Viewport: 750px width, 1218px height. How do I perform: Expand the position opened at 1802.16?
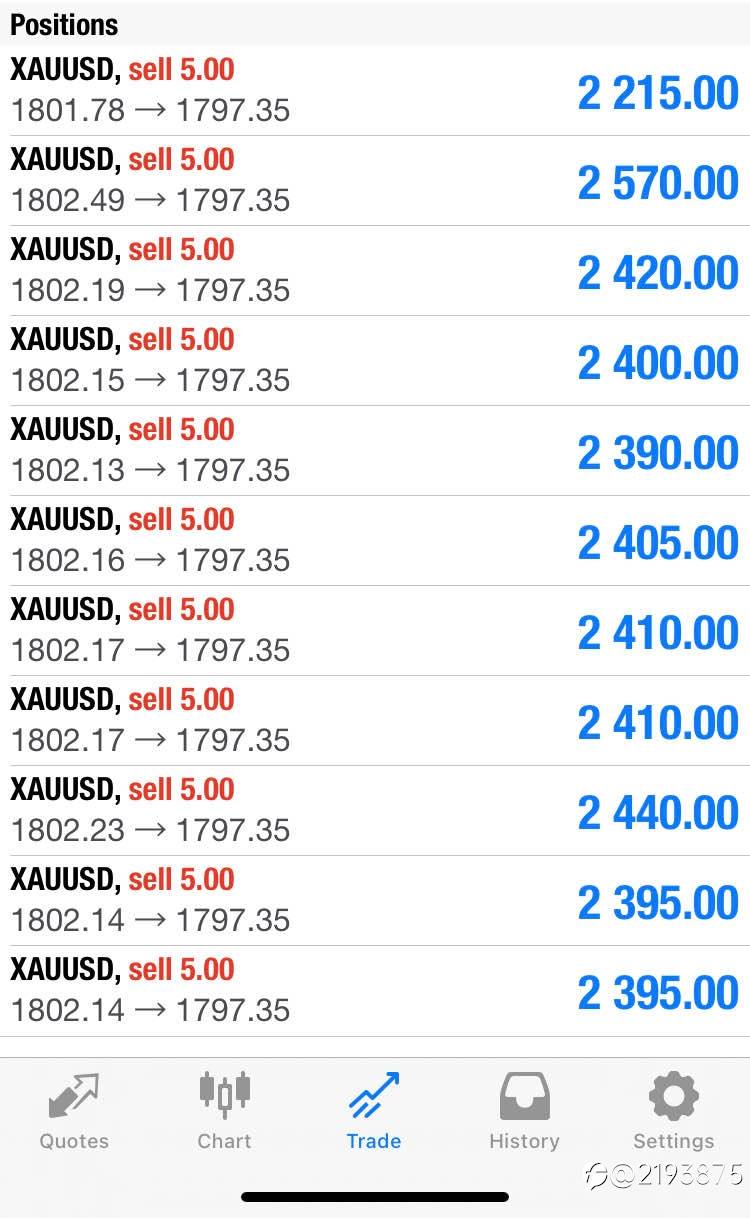click(x=375, y=541)
